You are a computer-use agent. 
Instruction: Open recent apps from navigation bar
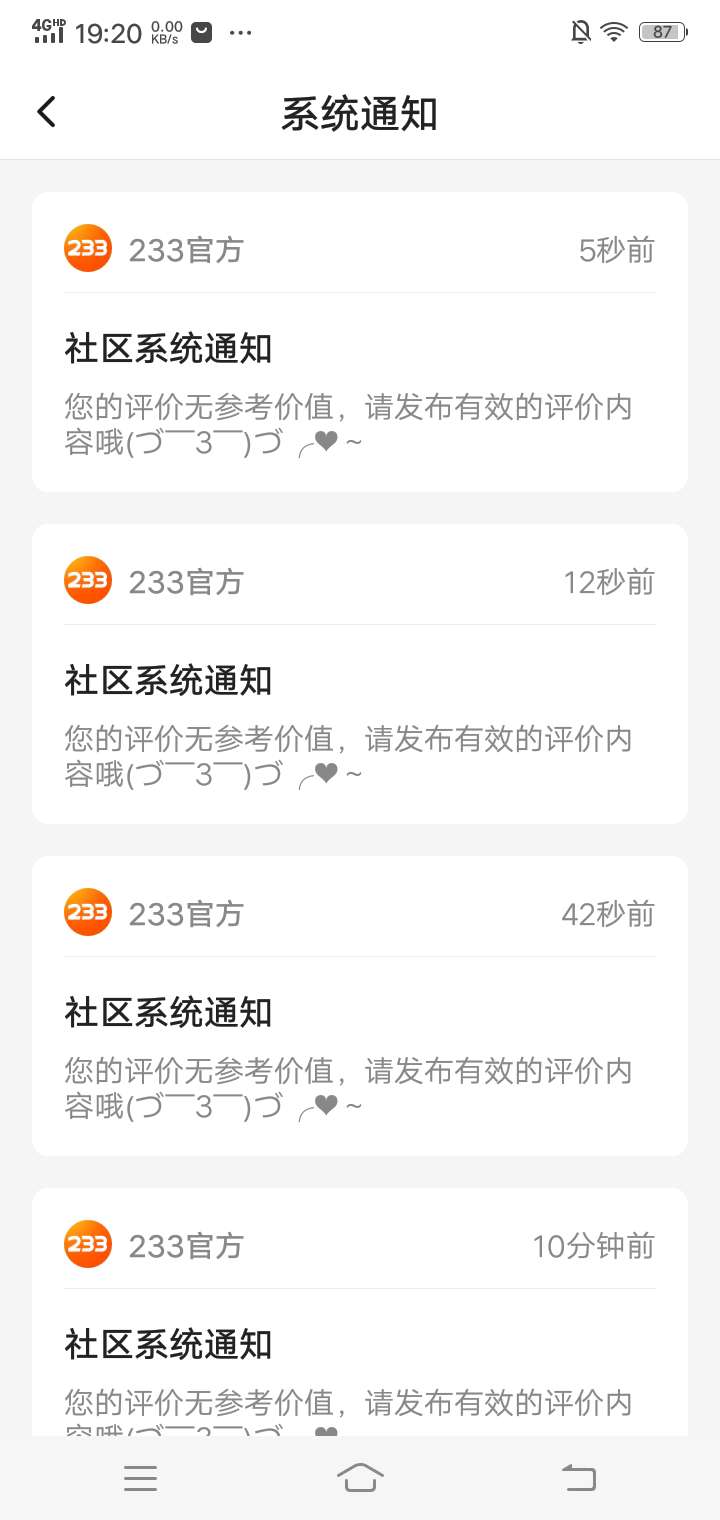coord(140,1478)
